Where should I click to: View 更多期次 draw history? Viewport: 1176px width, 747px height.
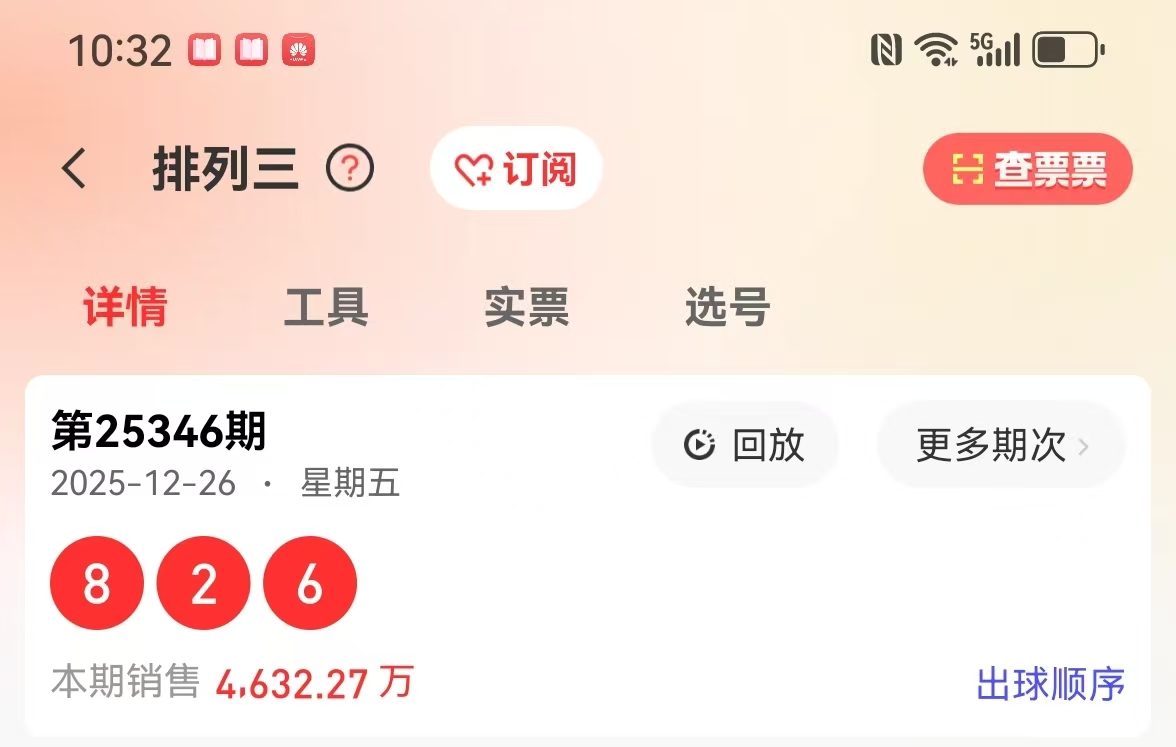(x=1001, y=445)
